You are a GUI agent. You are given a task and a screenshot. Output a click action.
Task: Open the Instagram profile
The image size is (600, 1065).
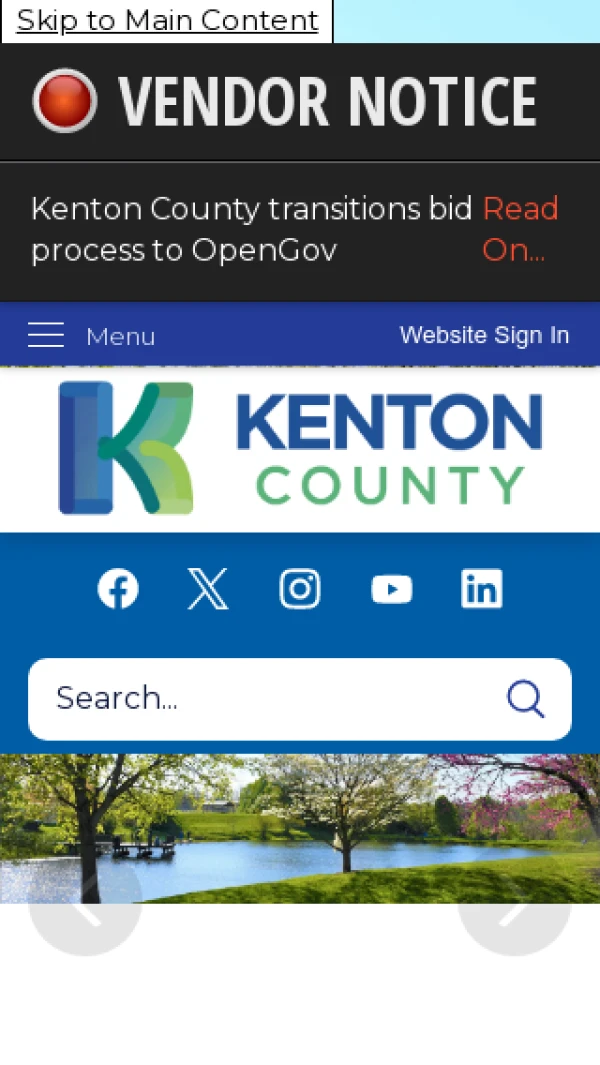point(300,589)
